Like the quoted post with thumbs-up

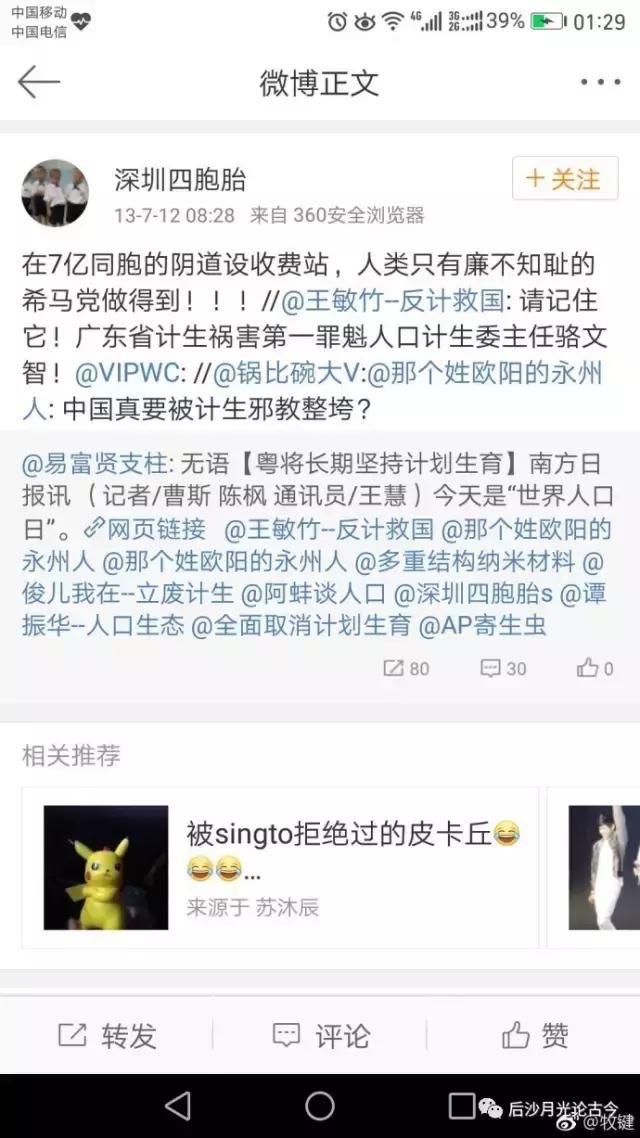click(x=595, y=668)
